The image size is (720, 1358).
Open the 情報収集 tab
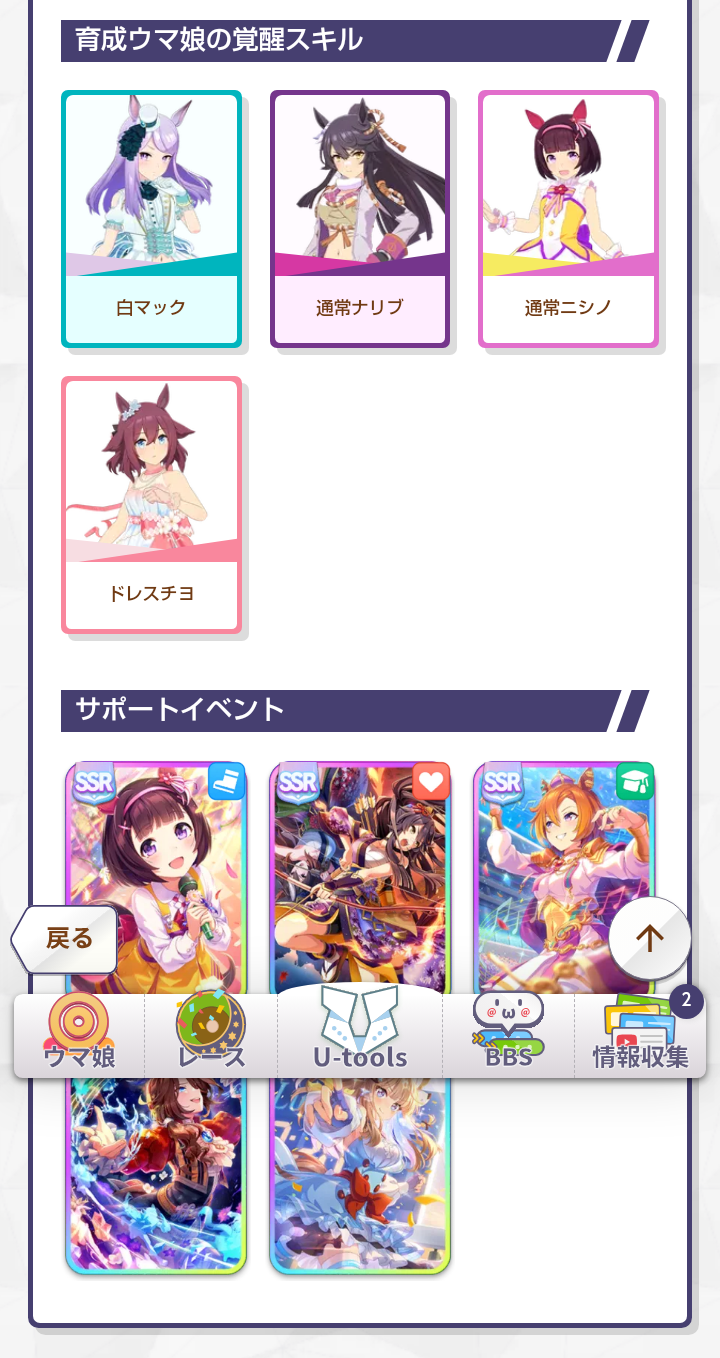tap(640, 1036)
